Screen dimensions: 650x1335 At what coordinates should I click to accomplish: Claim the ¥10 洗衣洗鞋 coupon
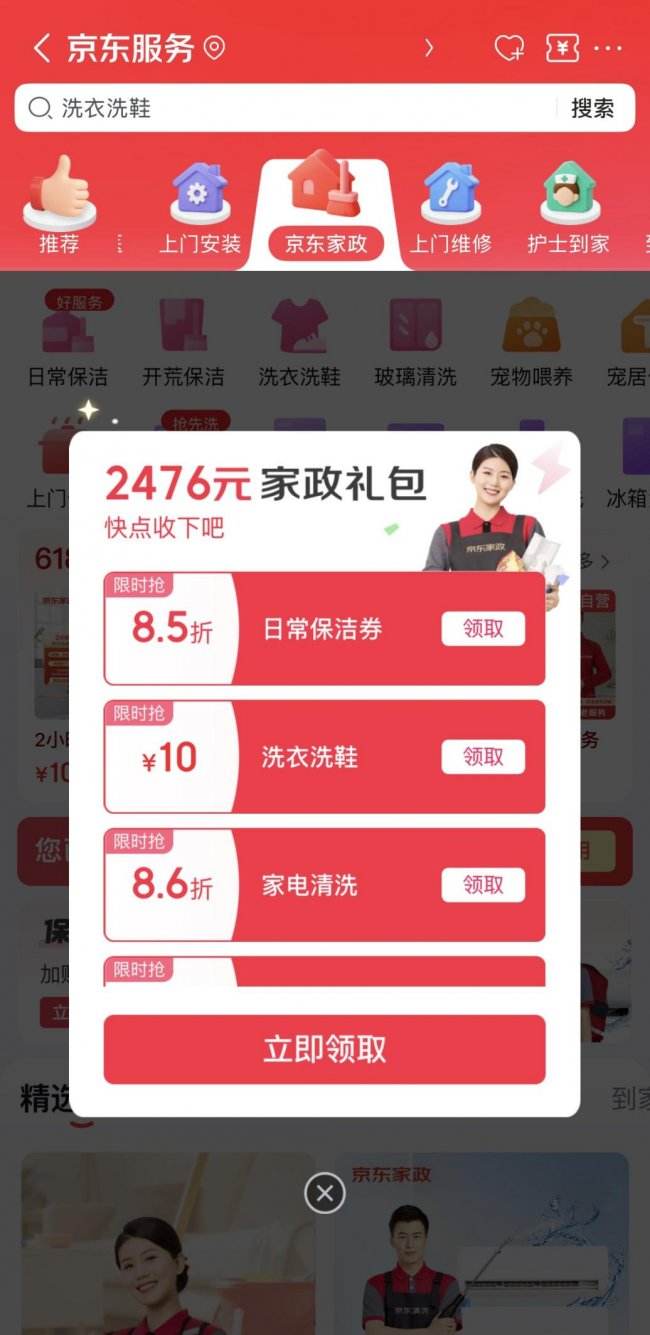click(483, 757)
